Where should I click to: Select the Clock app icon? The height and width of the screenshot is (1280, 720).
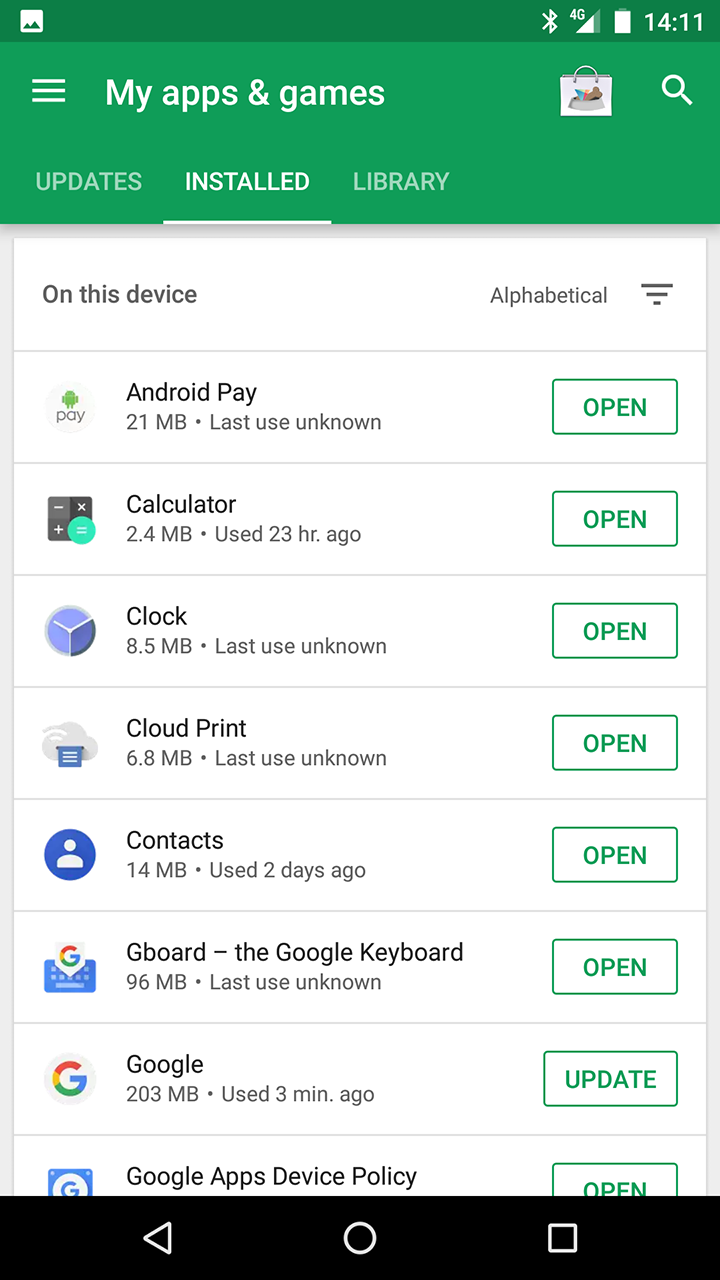70,631
